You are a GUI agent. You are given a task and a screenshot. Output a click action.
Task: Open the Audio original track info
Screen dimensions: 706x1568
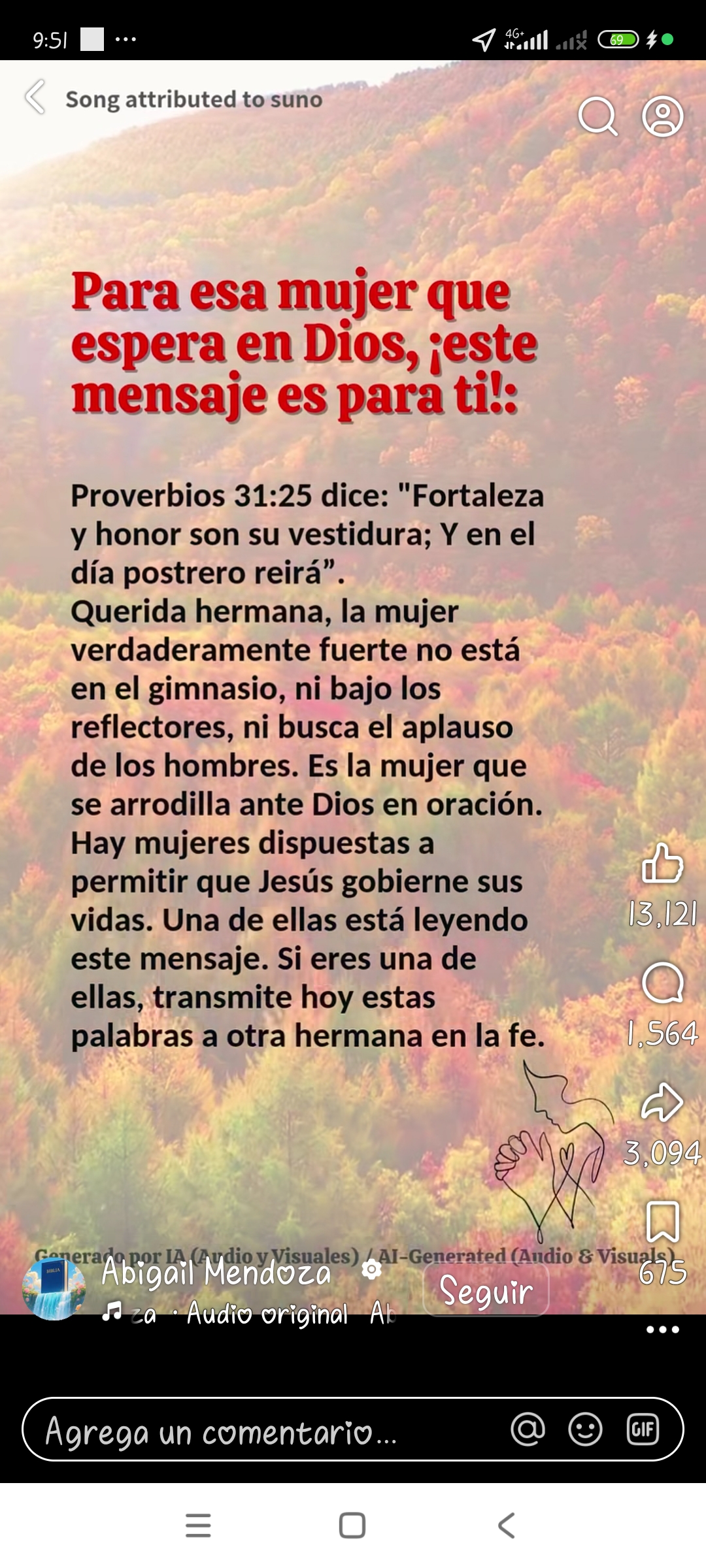(x=267, y=1313)
